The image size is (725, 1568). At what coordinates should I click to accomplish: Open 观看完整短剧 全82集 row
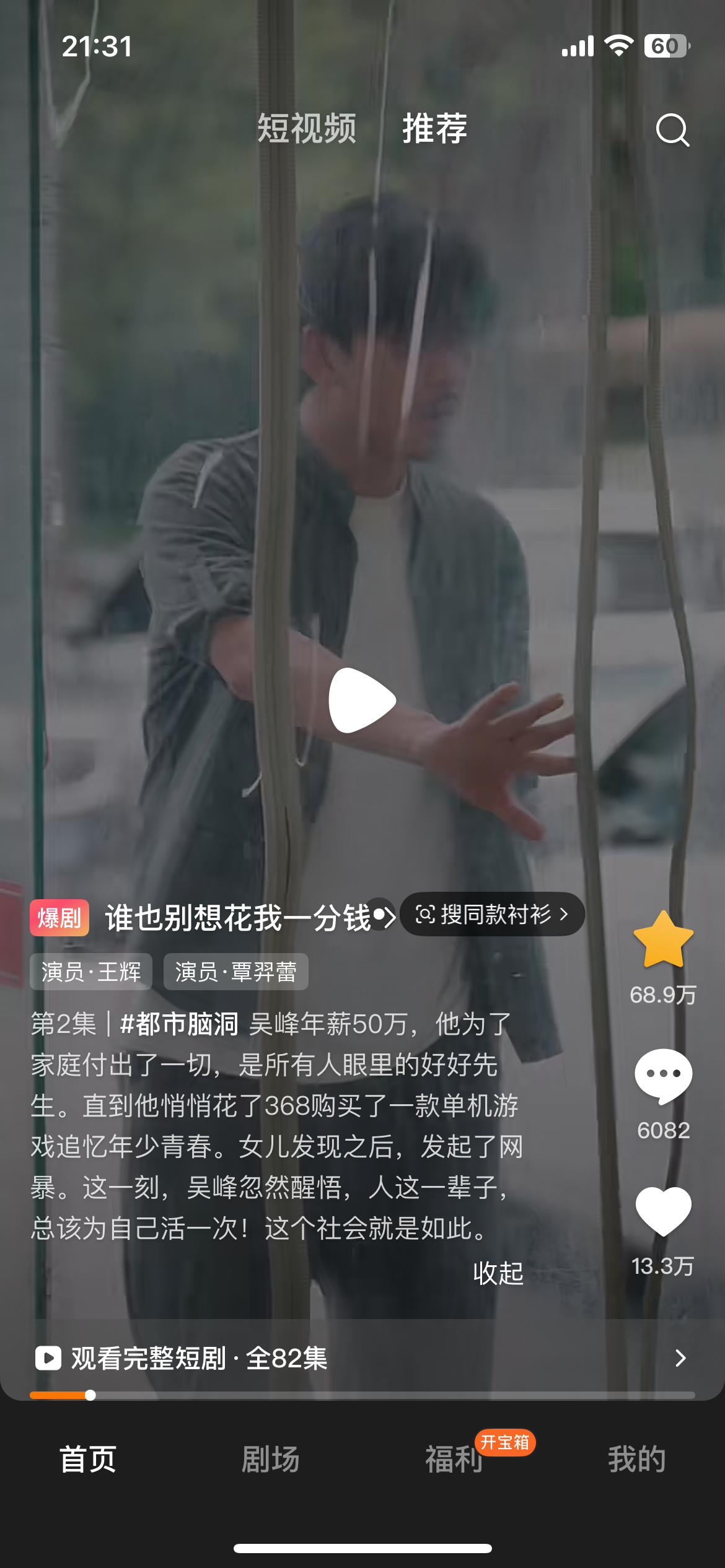(362, 1358)
